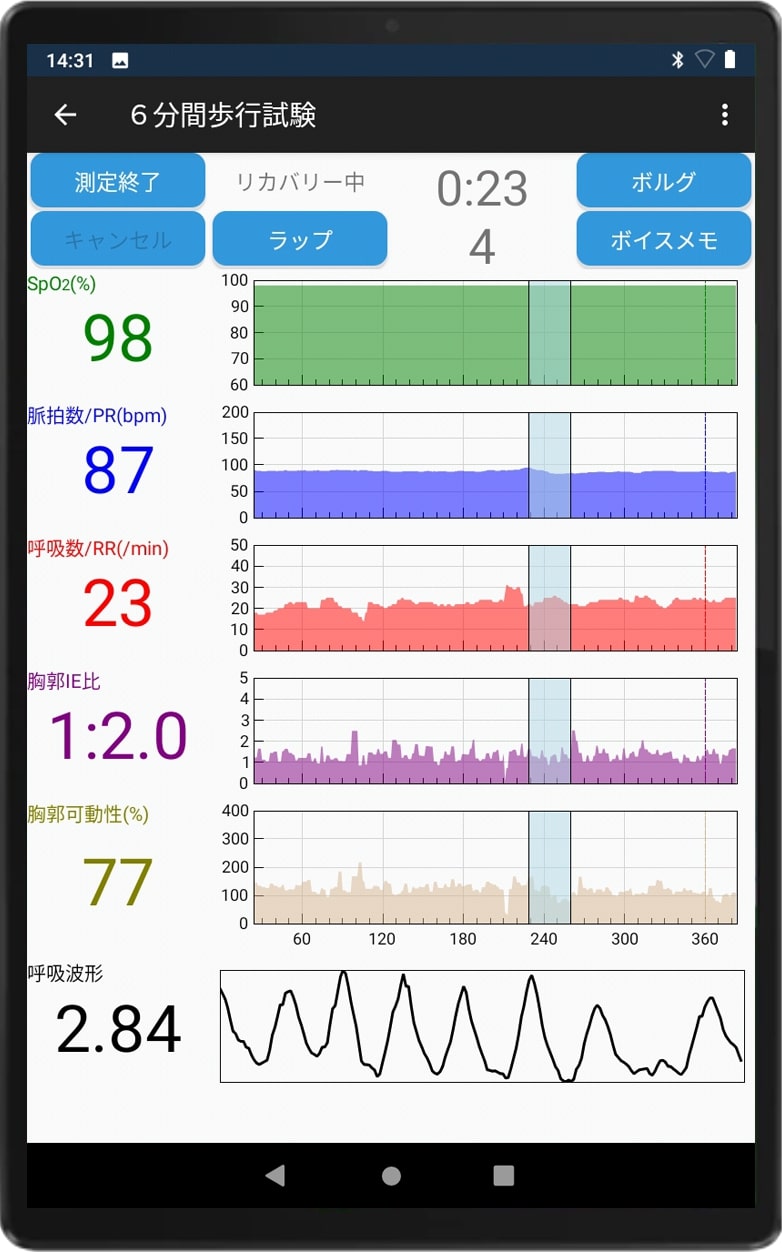Record a lap with ラップ button
Image resolution: width=782 pixels, height=1252 pixels.
pyautogui.click(x=300, y=239)
